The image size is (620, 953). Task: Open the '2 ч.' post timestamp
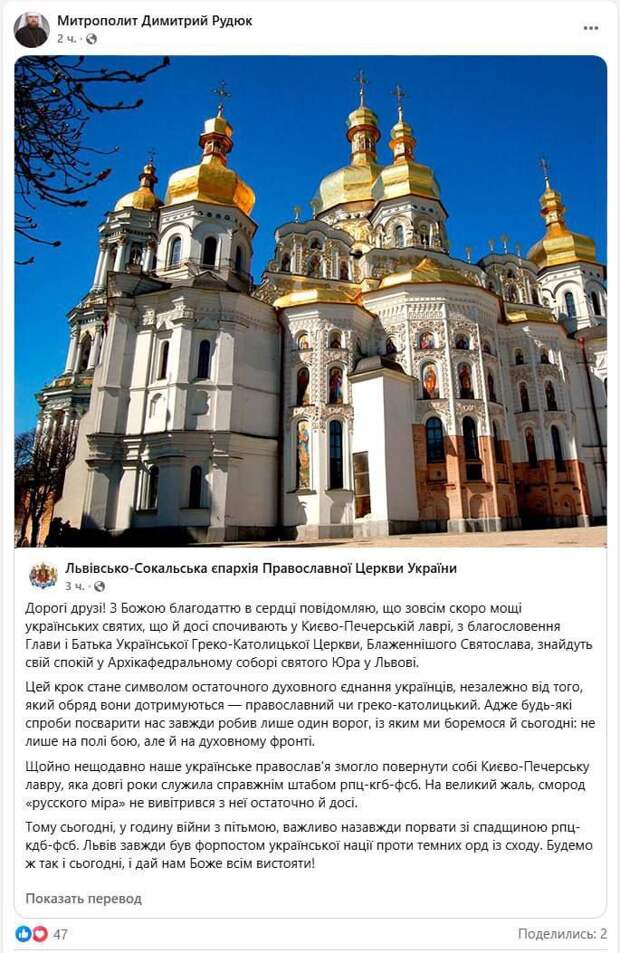tap(66, 38)
